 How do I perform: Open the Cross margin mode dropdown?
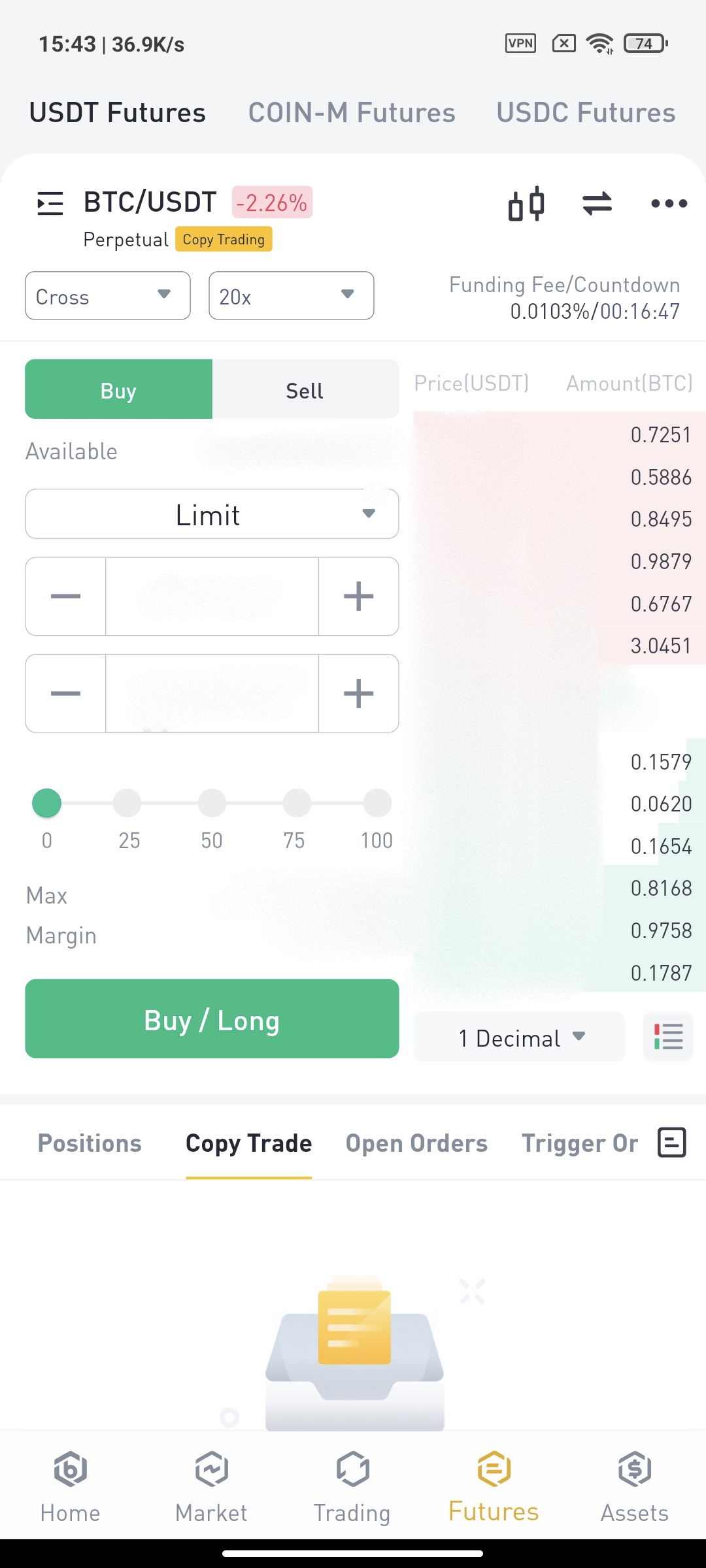[107, 296]
